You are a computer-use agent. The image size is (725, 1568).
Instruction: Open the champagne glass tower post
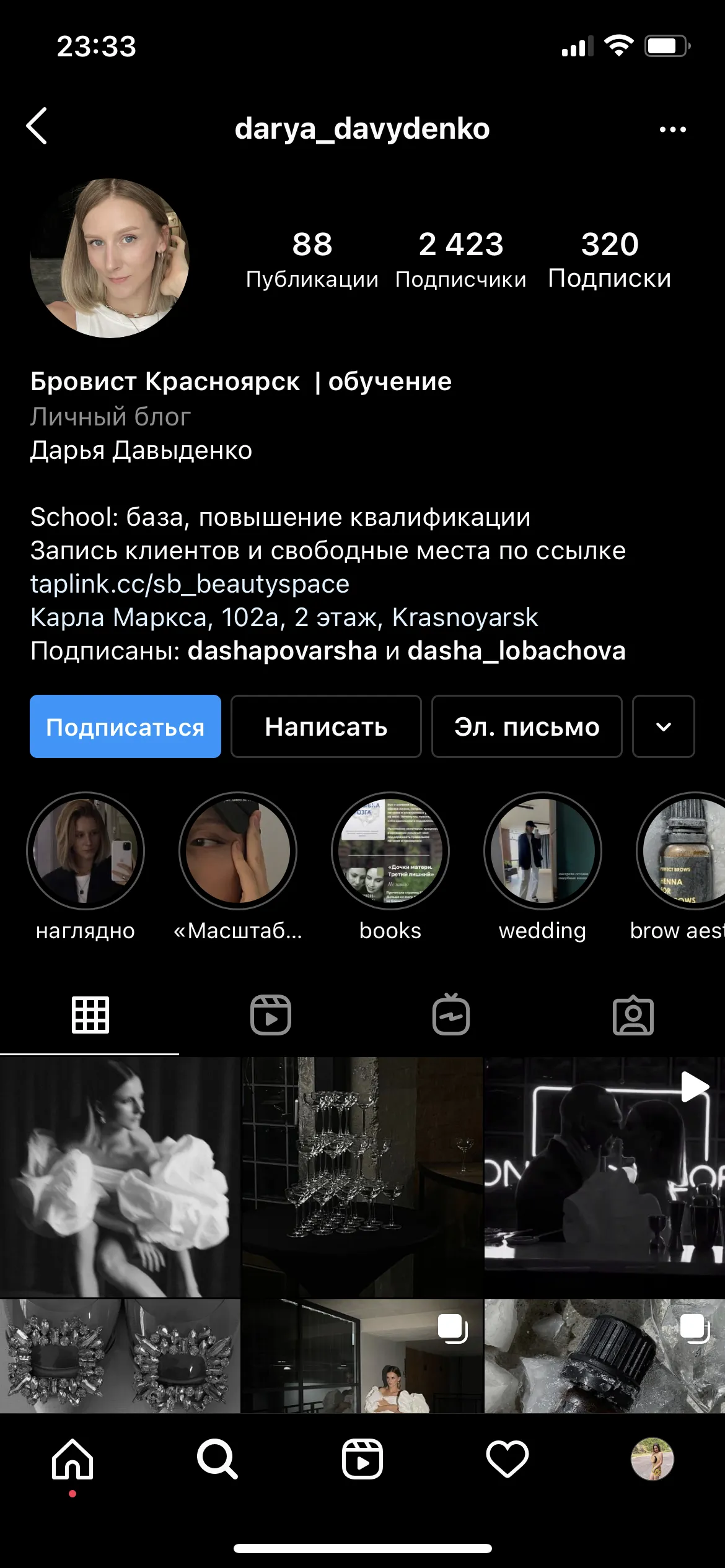point(362,1177)
